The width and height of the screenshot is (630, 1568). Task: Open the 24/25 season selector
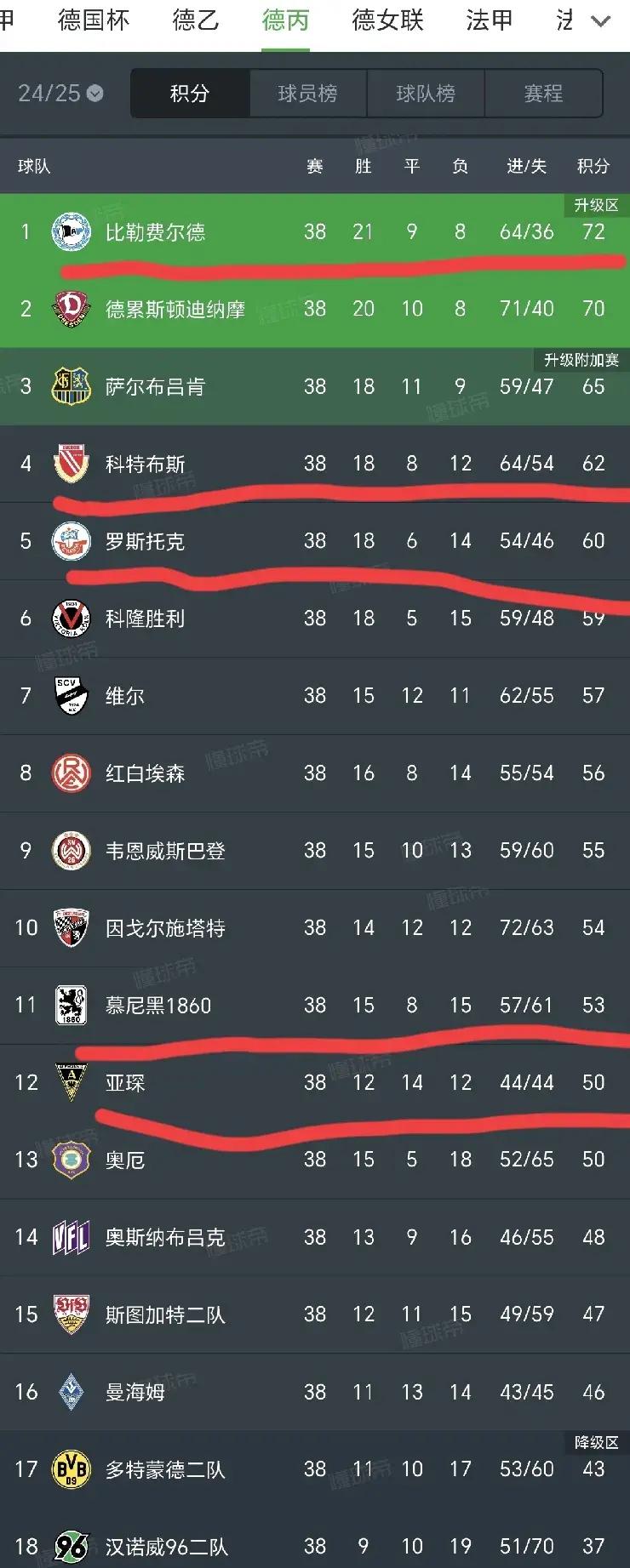pyautogui.click(x=60, y=93)
